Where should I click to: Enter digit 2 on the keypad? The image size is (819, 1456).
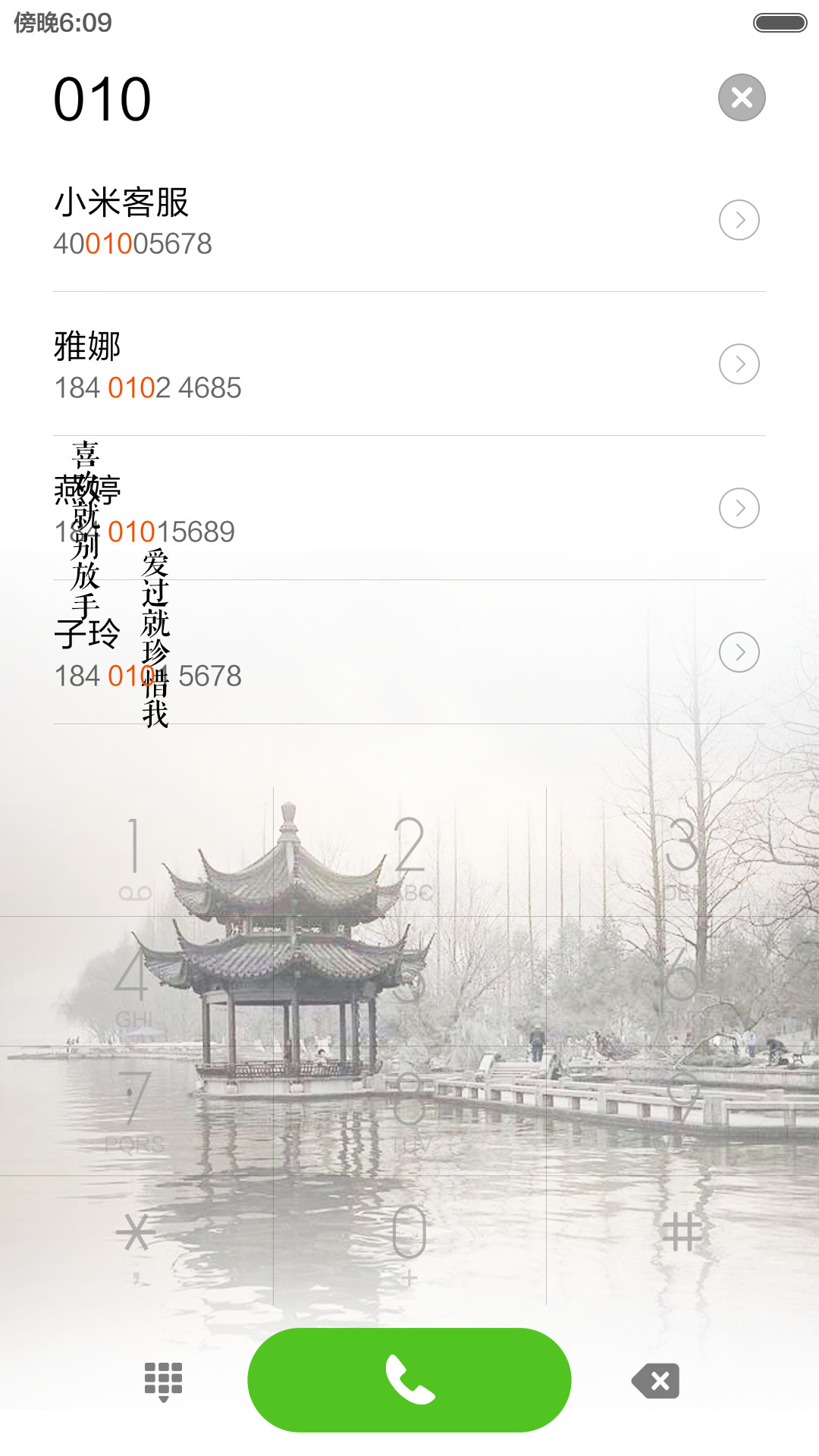click(x=409, y=852)
